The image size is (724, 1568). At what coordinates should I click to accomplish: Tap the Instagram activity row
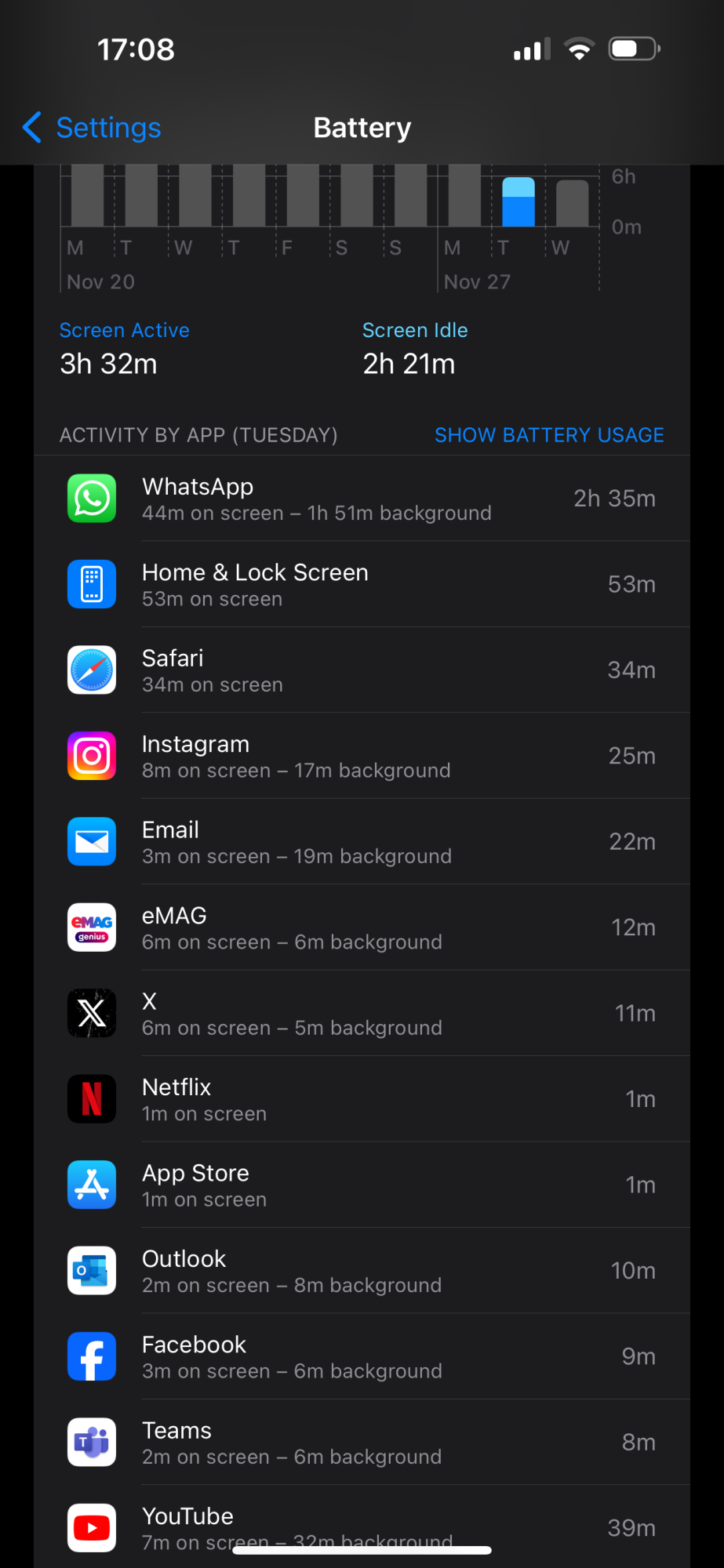362,756
